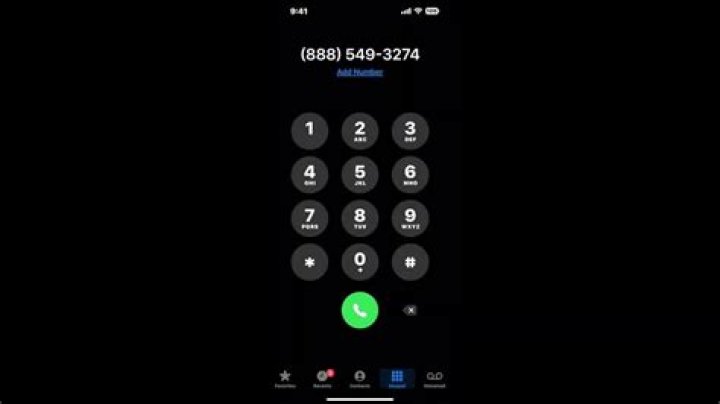Tap the 5 JKL key
720x404 pixels.
tap(360, 174)
